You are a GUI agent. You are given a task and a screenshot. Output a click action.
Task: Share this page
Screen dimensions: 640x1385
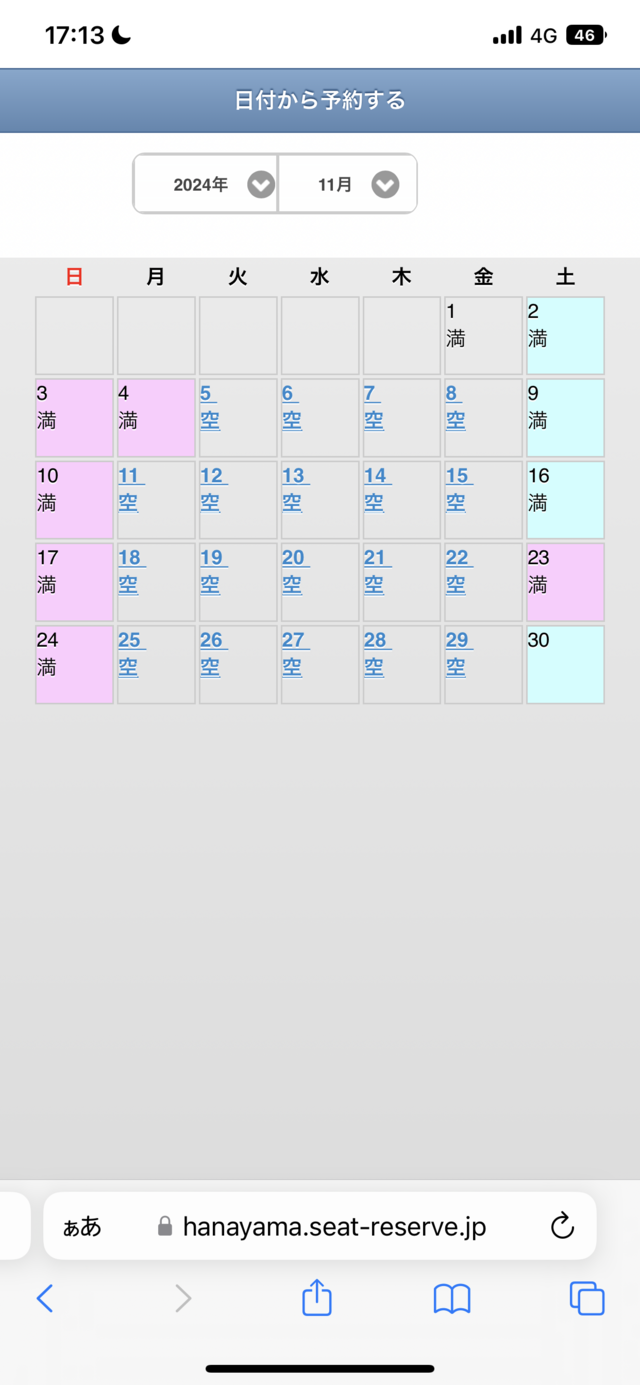317,1296
